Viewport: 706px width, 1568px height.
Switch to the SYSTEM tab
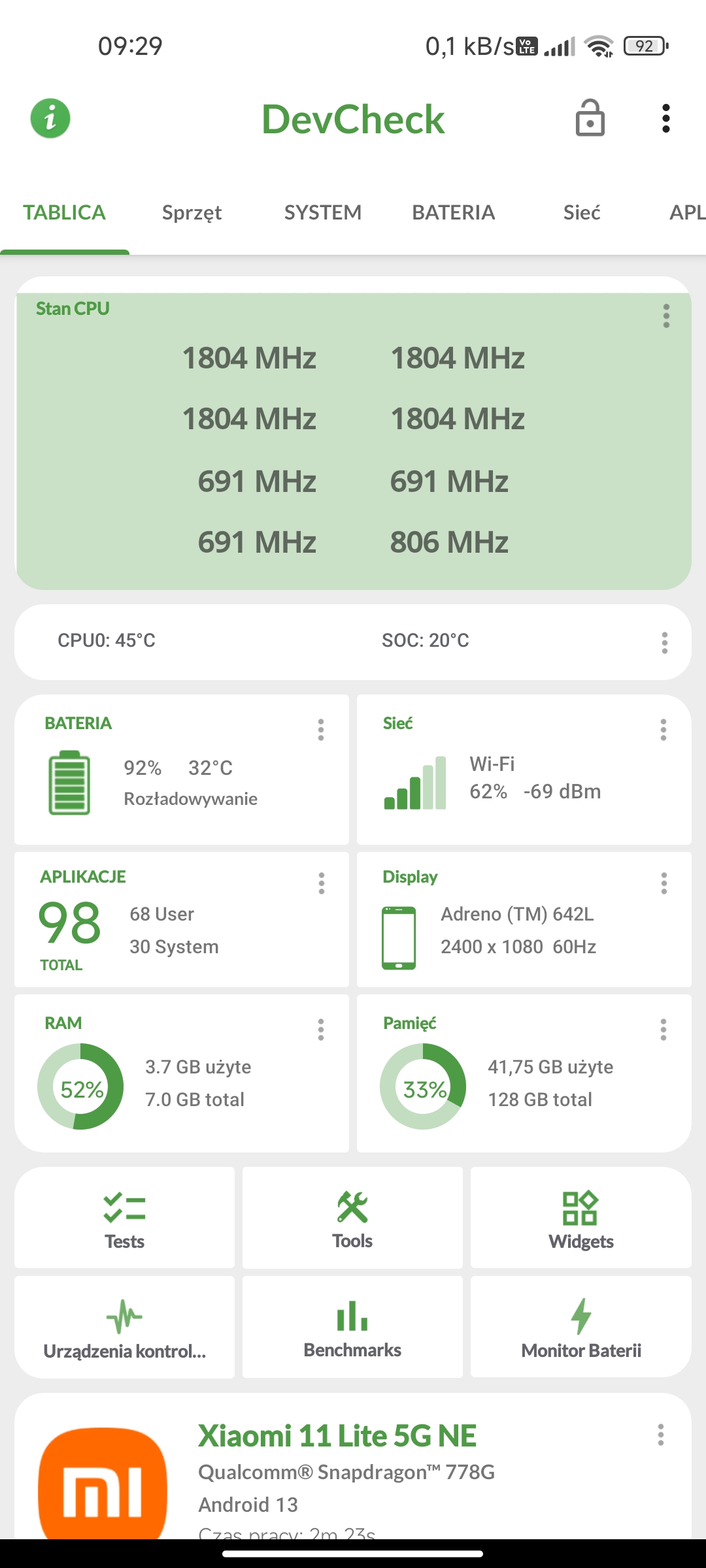click(x=322, y=212)
